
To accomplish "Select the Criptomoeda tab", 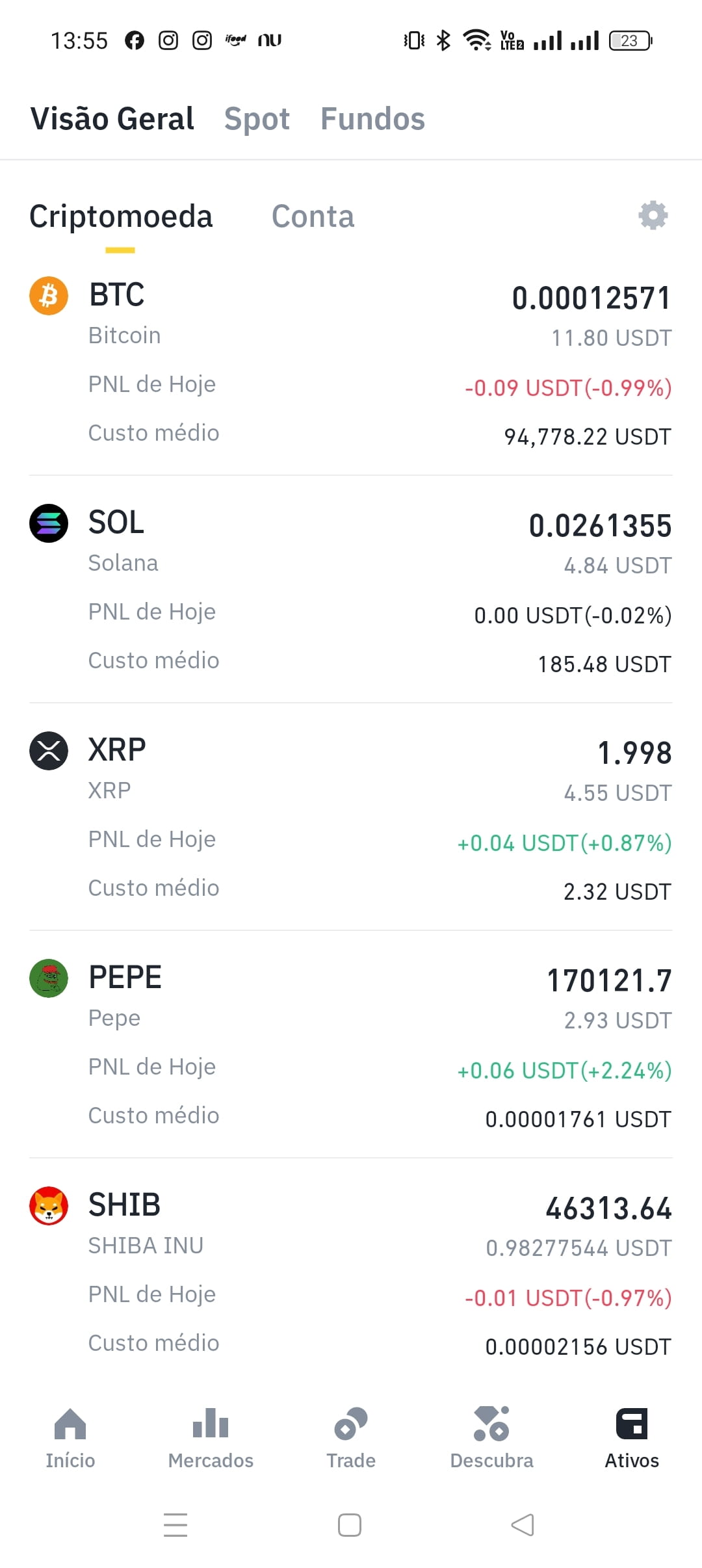I will pyautogui.click(x=121, y=216).
